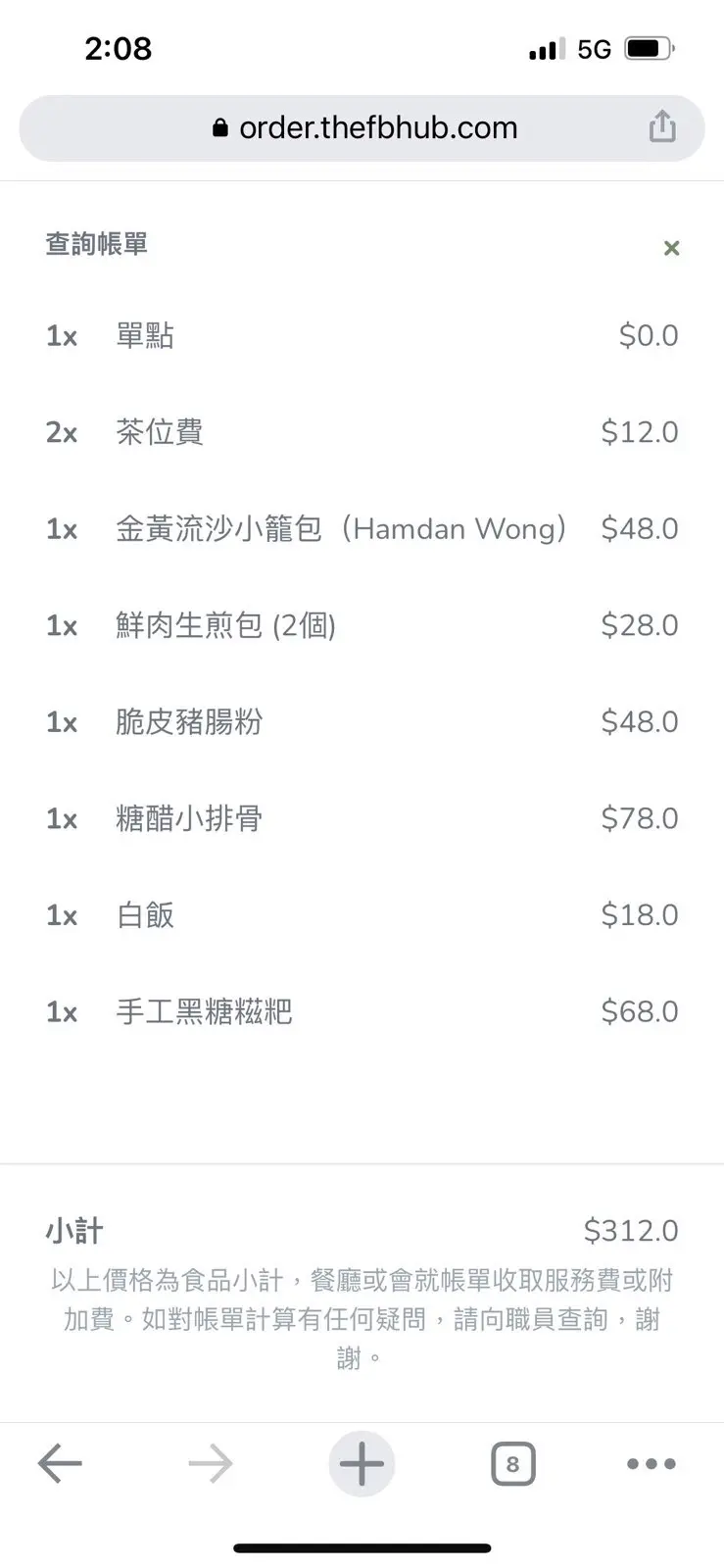
Task: Share the page from the address bar
Action: coord(662,126)
